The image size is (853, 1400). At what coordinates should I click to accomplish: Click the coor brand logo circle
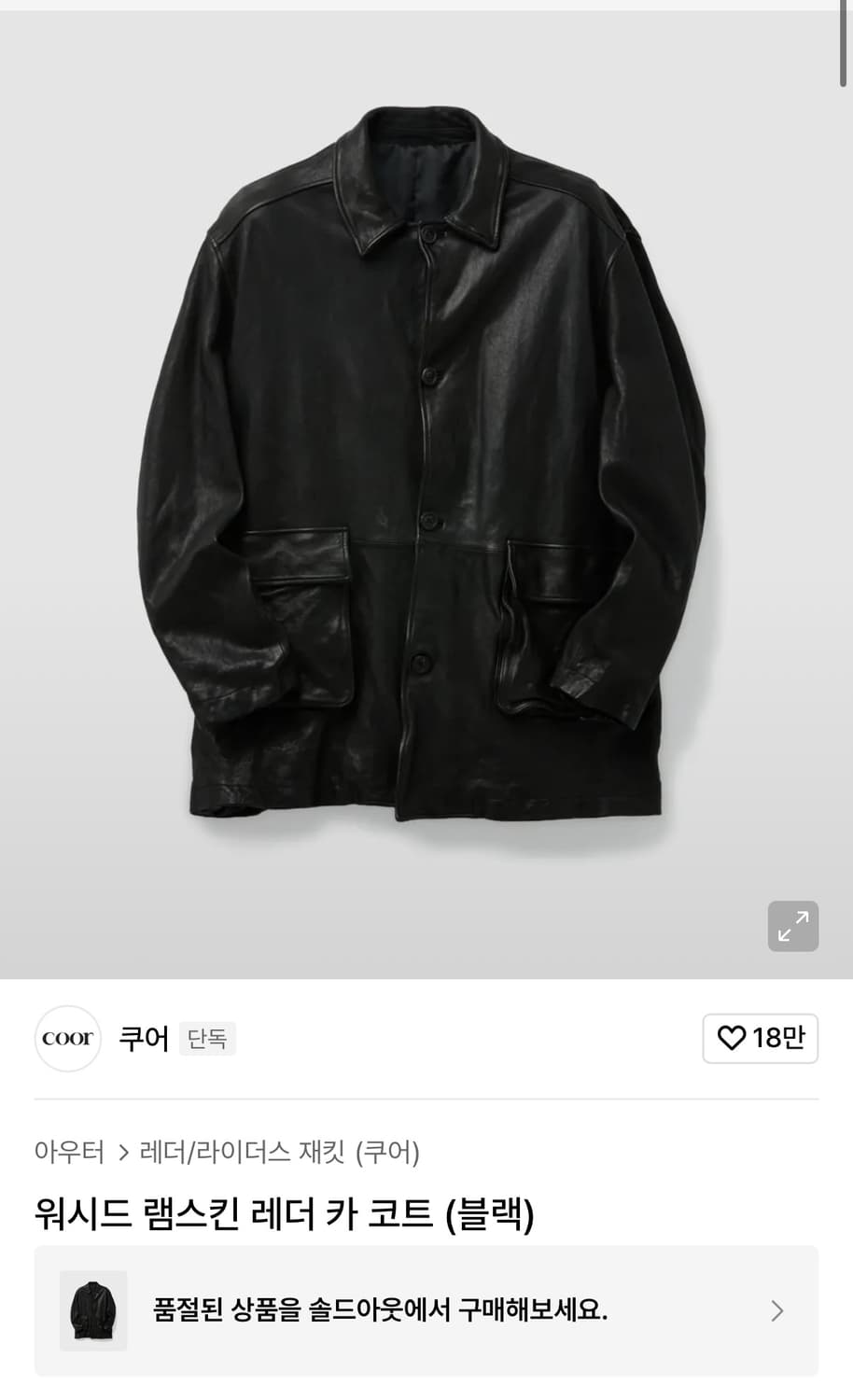66,1038
